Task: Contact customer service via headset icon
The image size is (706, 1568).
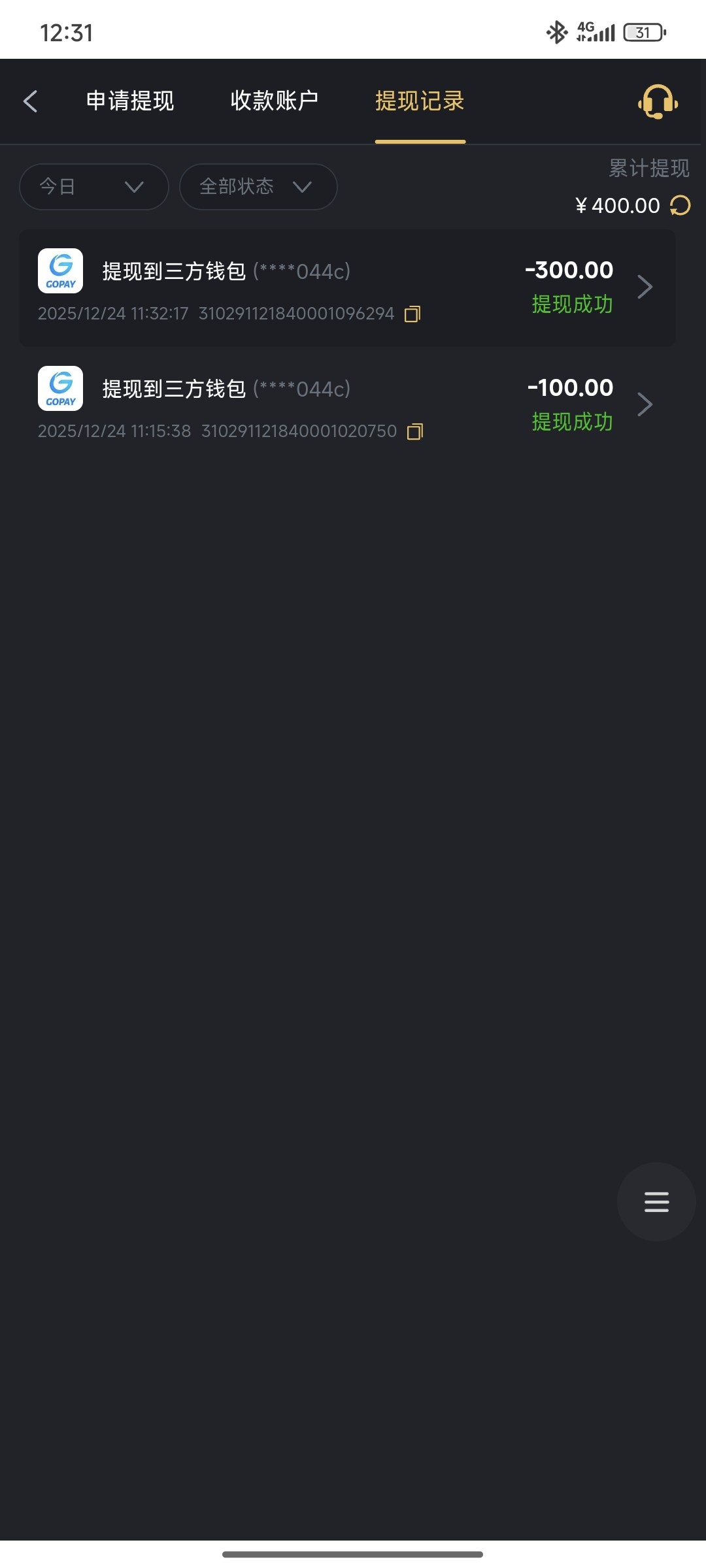Action: pos(658,102)
